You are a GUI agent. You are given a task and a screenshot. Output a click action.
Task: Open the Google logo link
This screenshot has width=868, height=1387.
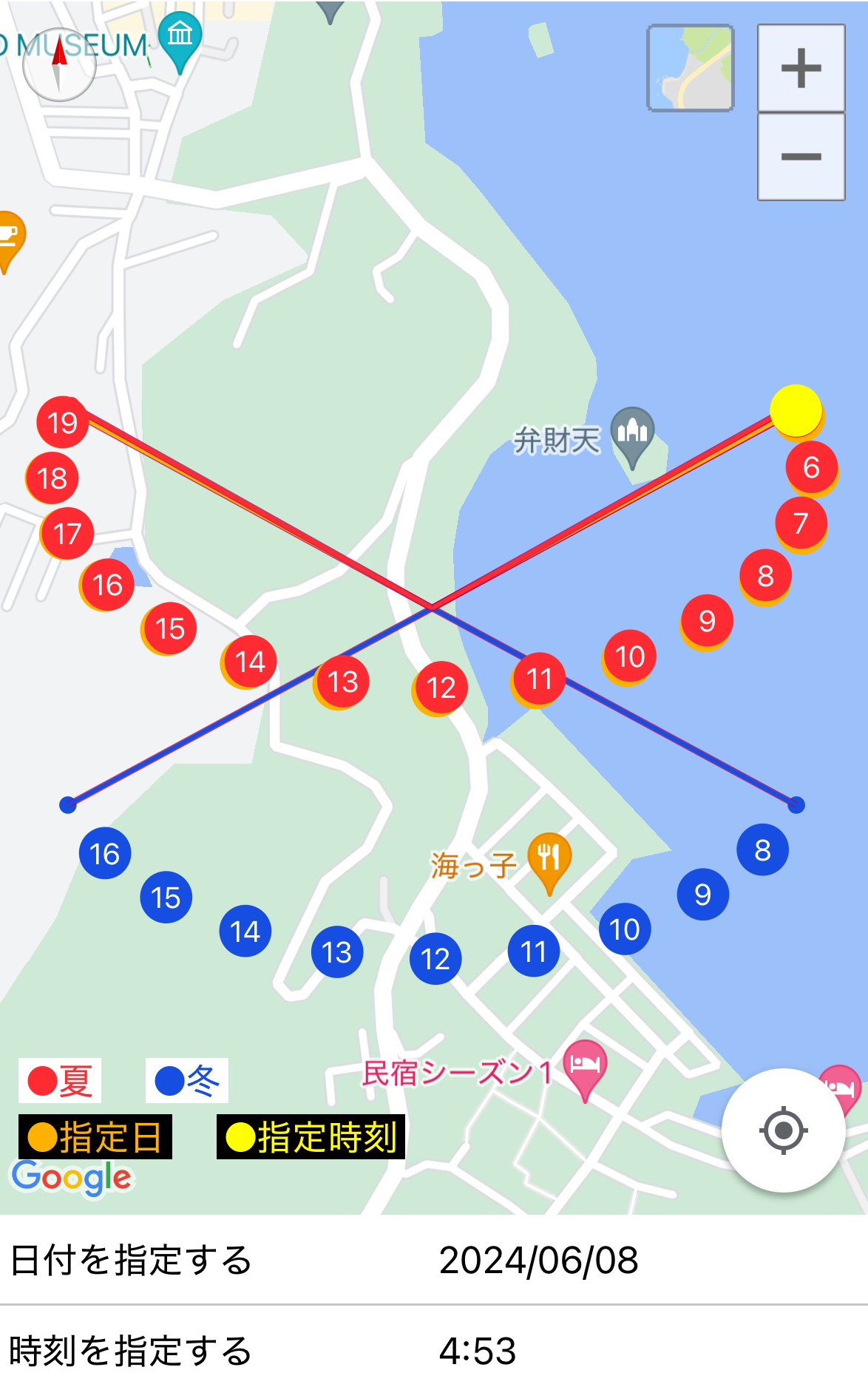(72, 1177)
